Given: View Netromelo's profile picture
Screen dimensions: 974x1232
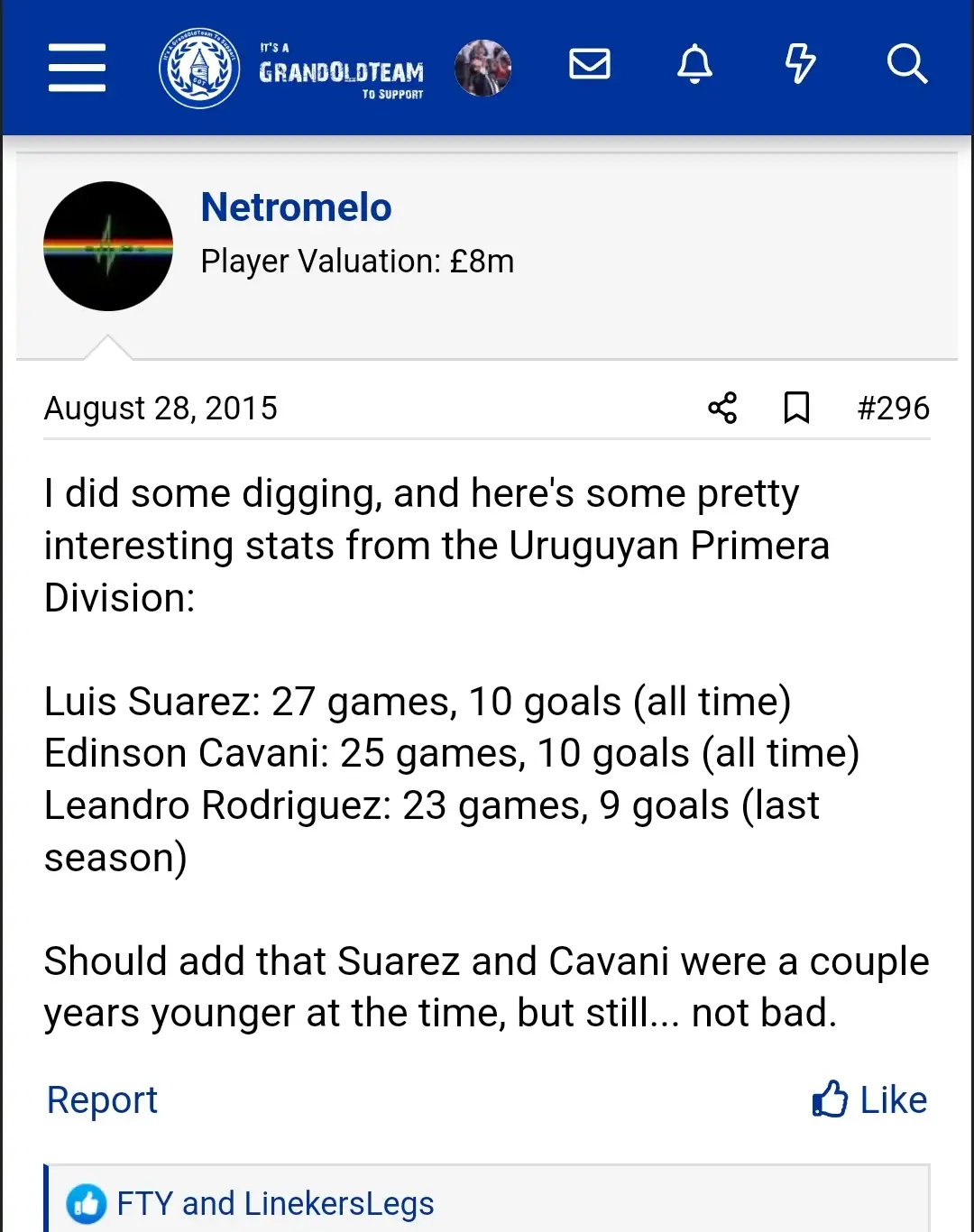Looking at the screenshot, I should pyautogui.click(x=108, y=246).
